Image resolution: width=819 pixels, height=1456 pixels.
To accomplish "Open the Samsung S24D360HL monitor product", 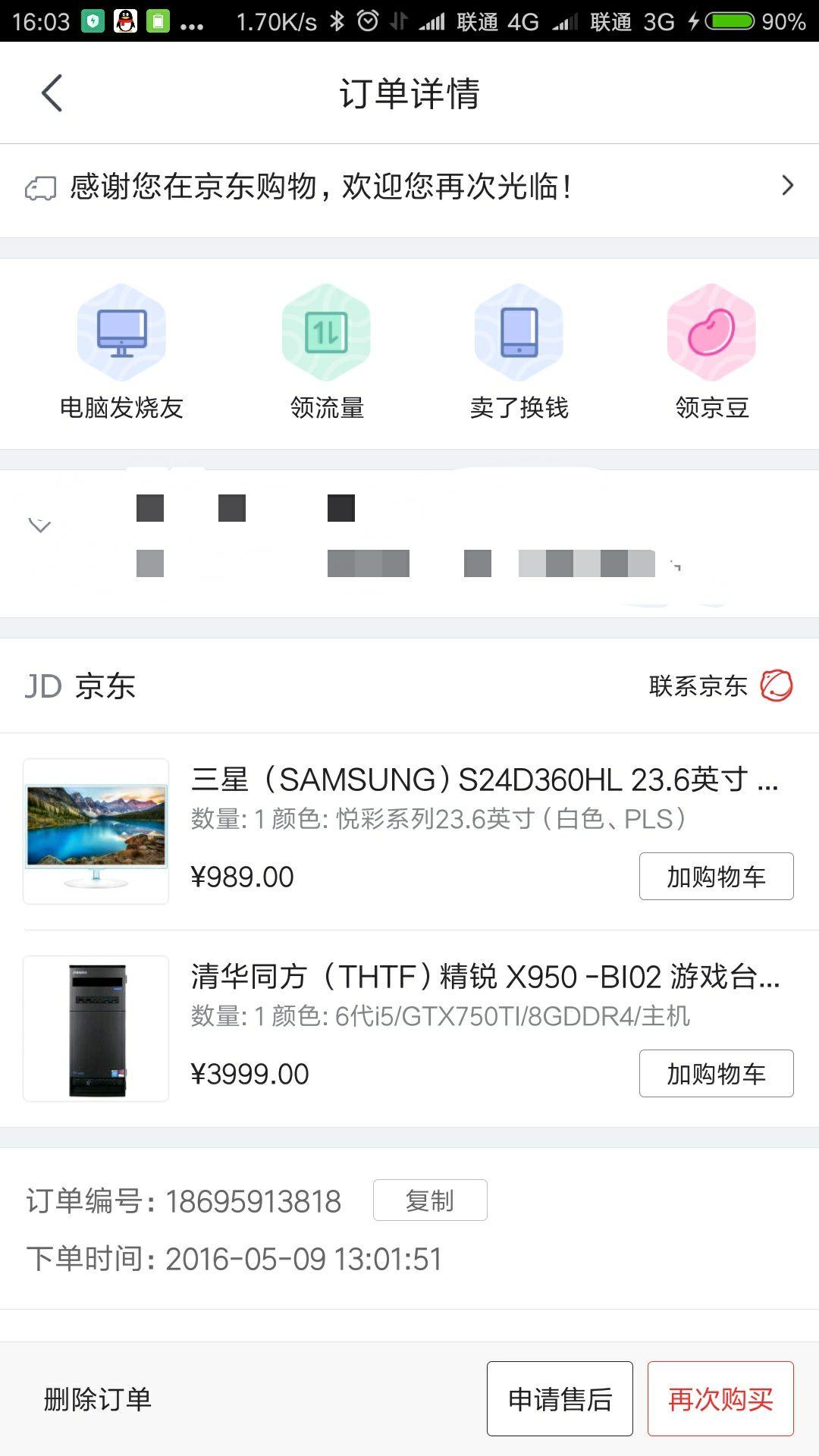I will click(484, 780).
